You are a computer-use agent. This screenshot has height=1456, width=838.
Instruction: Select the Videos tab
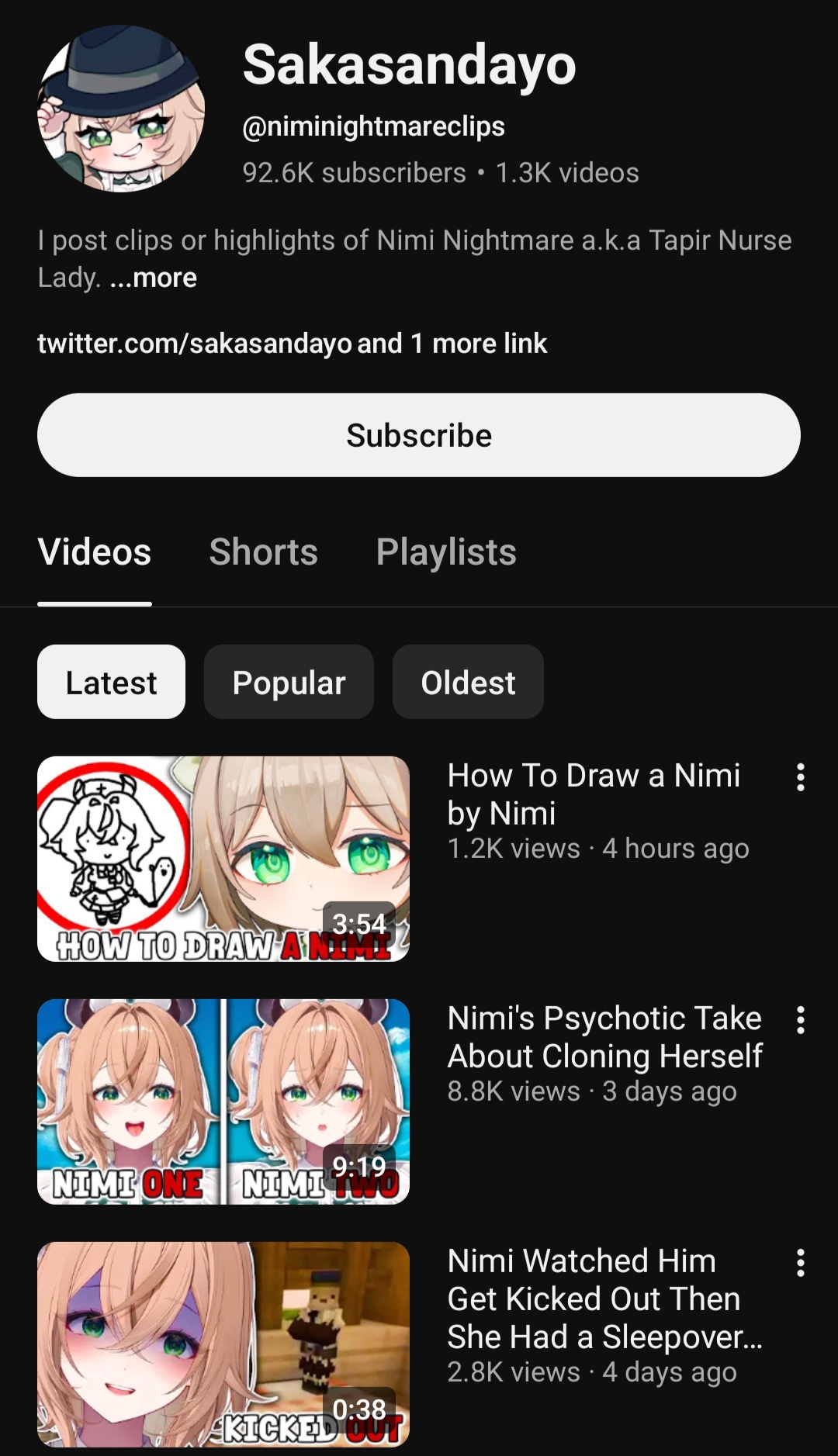click(95, 552)
